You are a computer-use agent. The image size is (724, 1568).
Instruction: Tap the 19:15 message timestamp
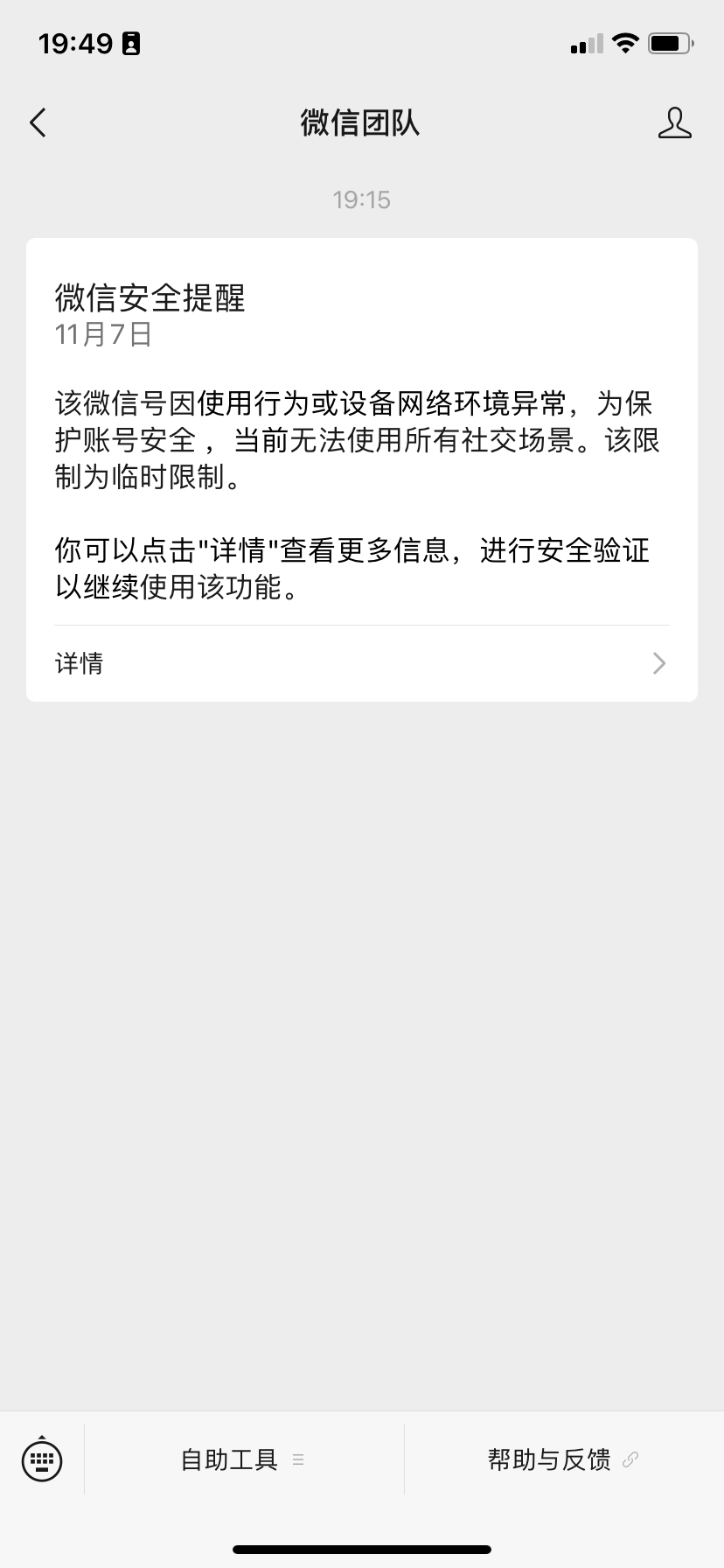pyautogui.click(x=361, y=199)
